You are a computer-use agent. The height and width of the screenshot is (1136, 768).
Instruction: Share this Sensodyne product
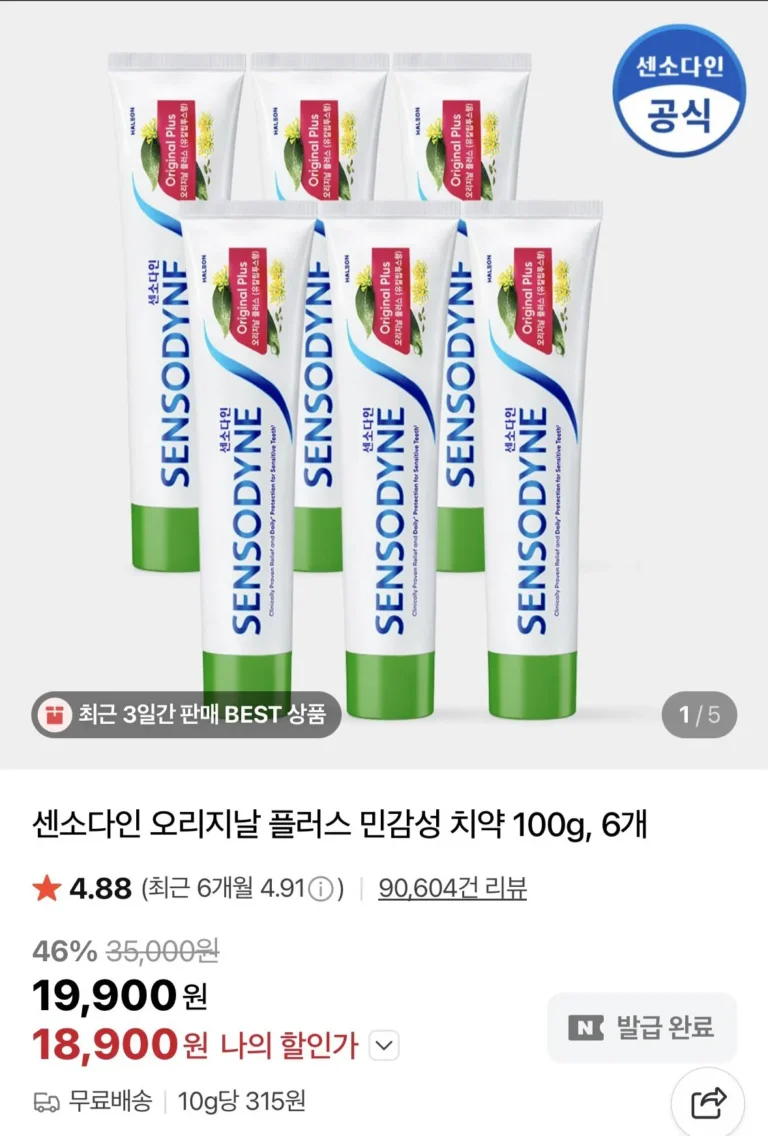coord(708,1101)
